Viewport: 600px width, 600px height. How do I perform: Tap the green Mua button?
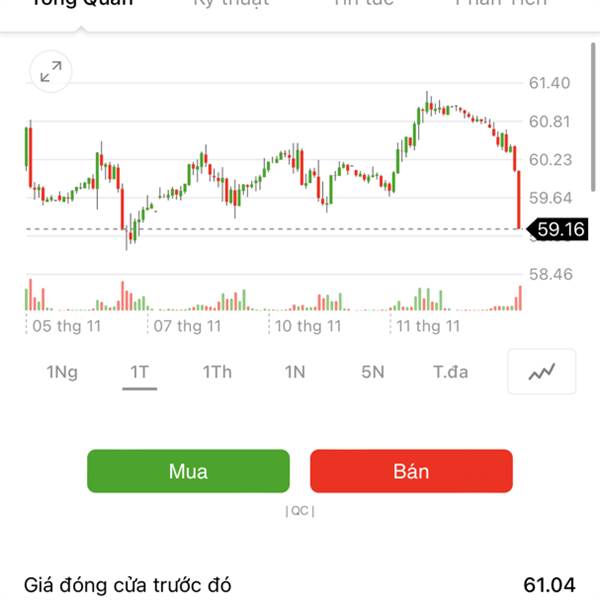tap(188, 471)
